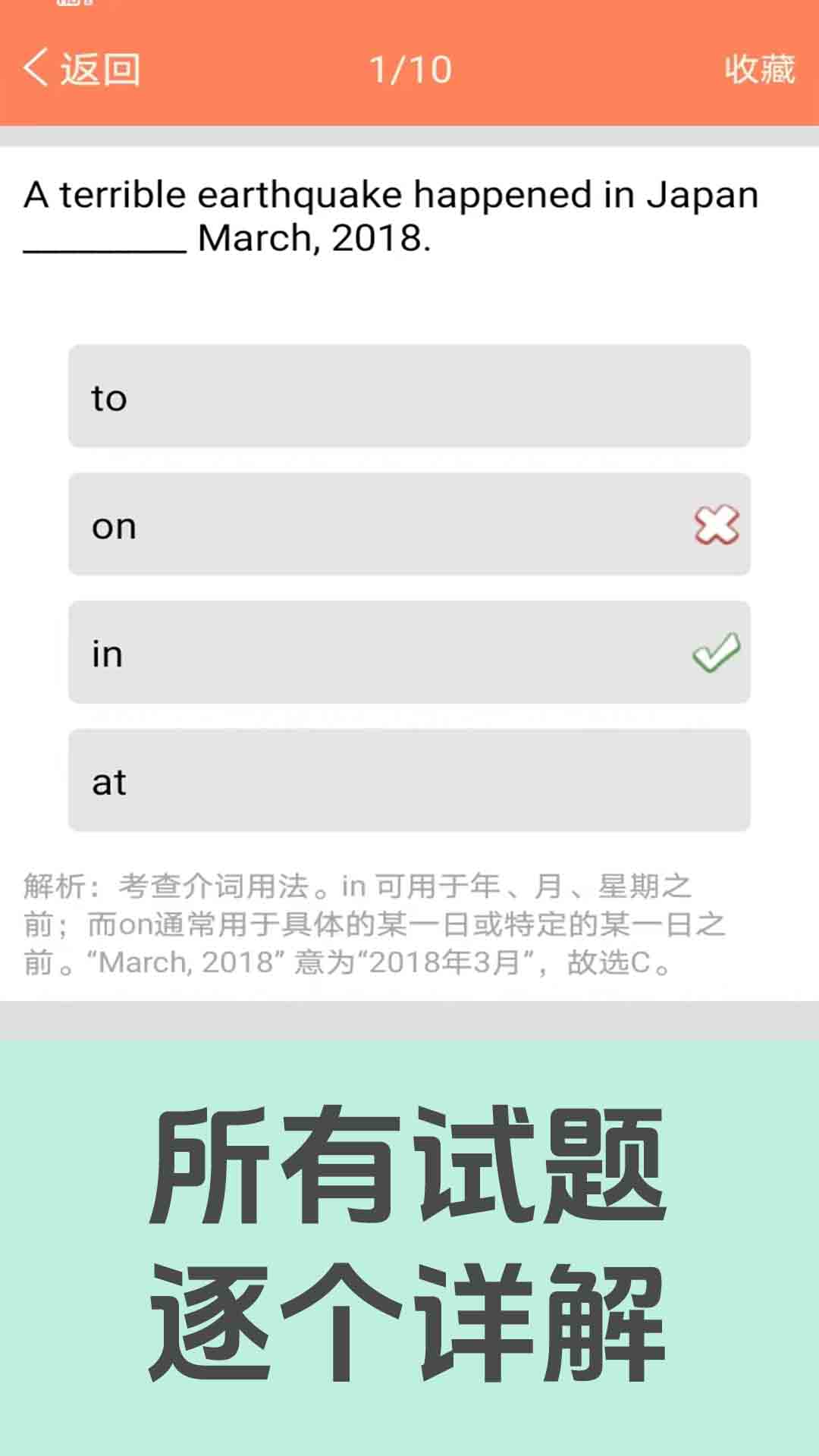Select the "at" answer option
819x1456 pixels.
point(409,780)
